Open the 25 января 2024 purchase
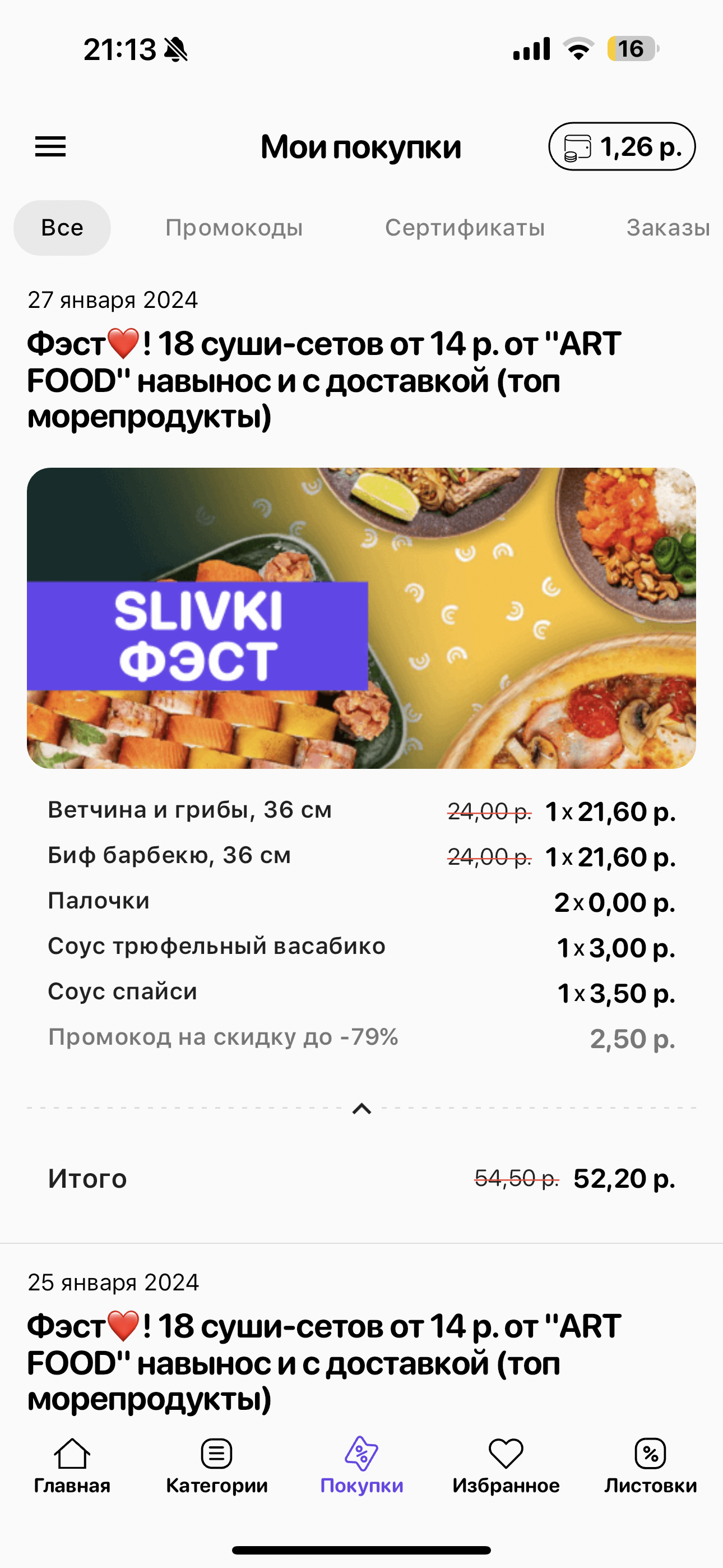The image size is (723, 1568). tap(324, 1362)
